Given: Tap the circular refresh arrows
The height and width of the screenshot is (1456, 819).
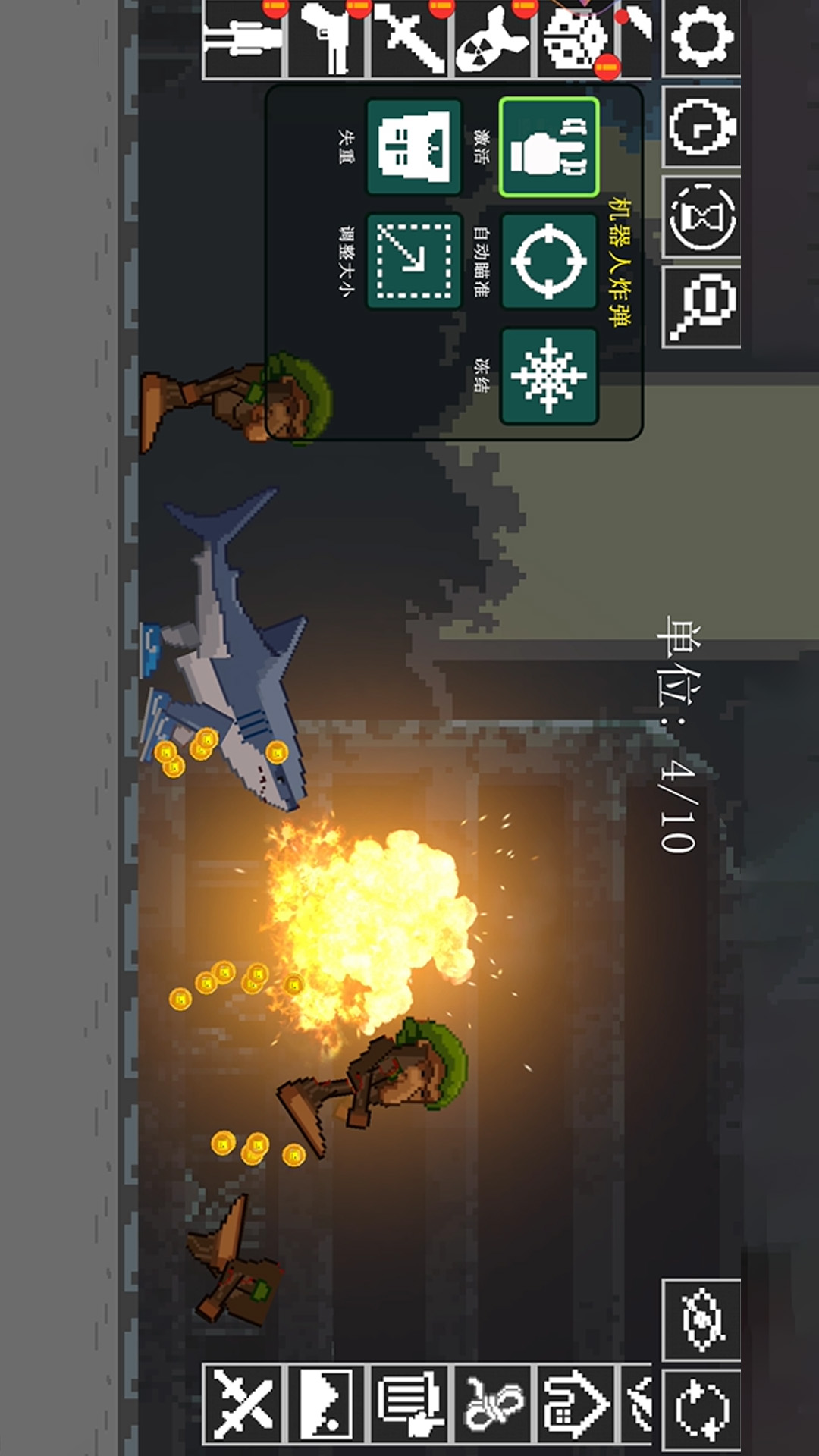Looking at the screenshot, I should pyautogui.click(x=702, y=1410).
